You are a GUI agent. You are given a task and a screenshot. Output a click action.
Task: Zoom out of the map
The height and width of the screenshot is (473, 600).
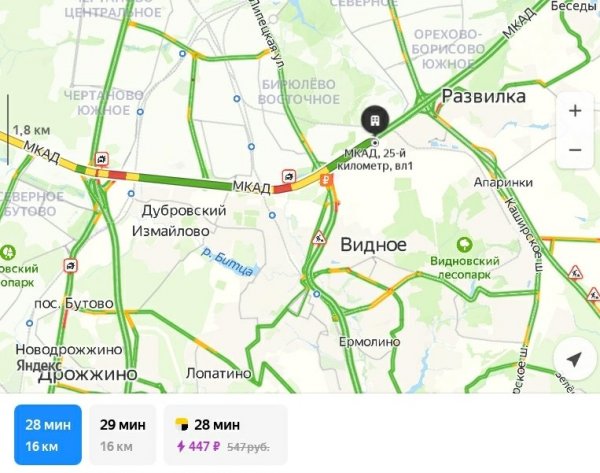click(574, 150)
